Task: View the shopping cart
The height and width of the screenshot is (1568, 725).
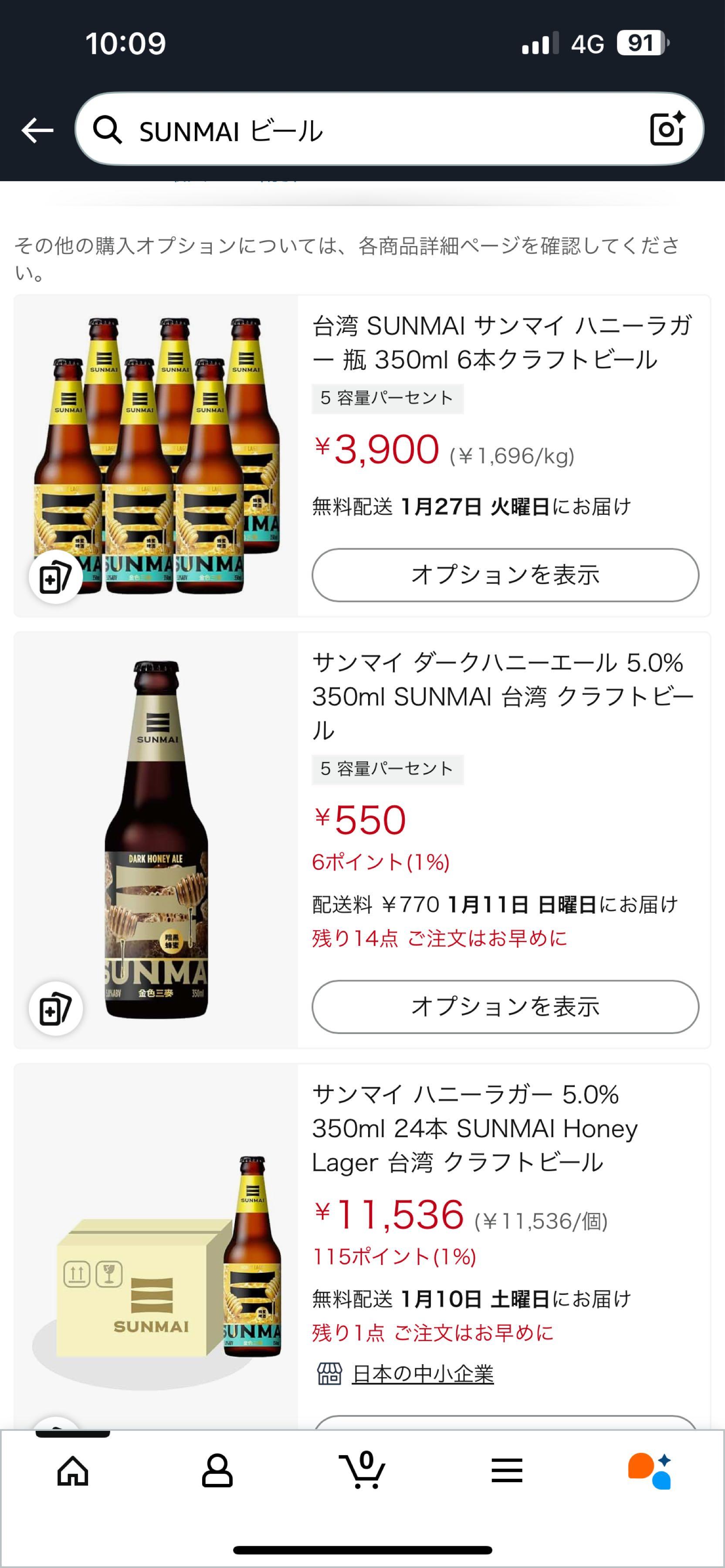Action: tap(363, 1470)
